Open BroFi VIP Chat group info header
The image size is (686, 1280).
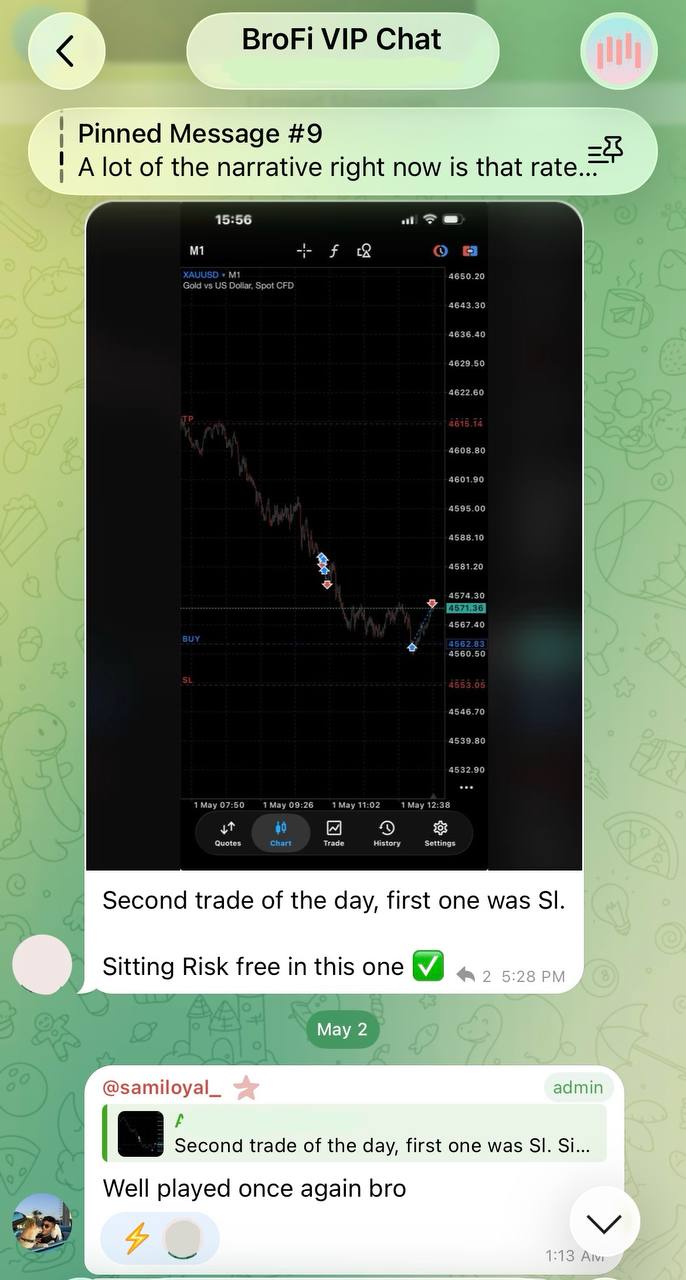(x=342, y=50)
